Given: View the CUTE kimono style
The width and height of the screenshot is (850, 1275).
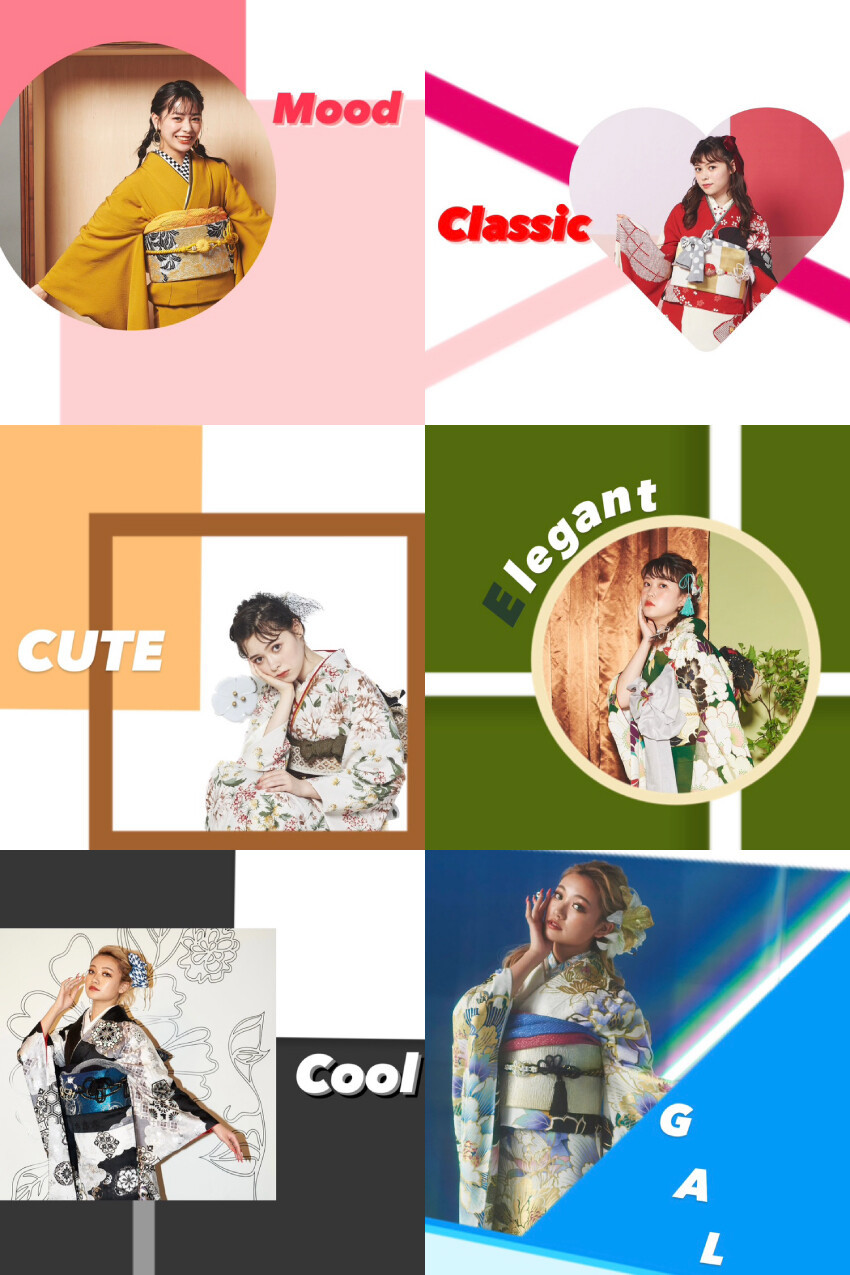Looking at the screenshot, I should click(212, 637).
